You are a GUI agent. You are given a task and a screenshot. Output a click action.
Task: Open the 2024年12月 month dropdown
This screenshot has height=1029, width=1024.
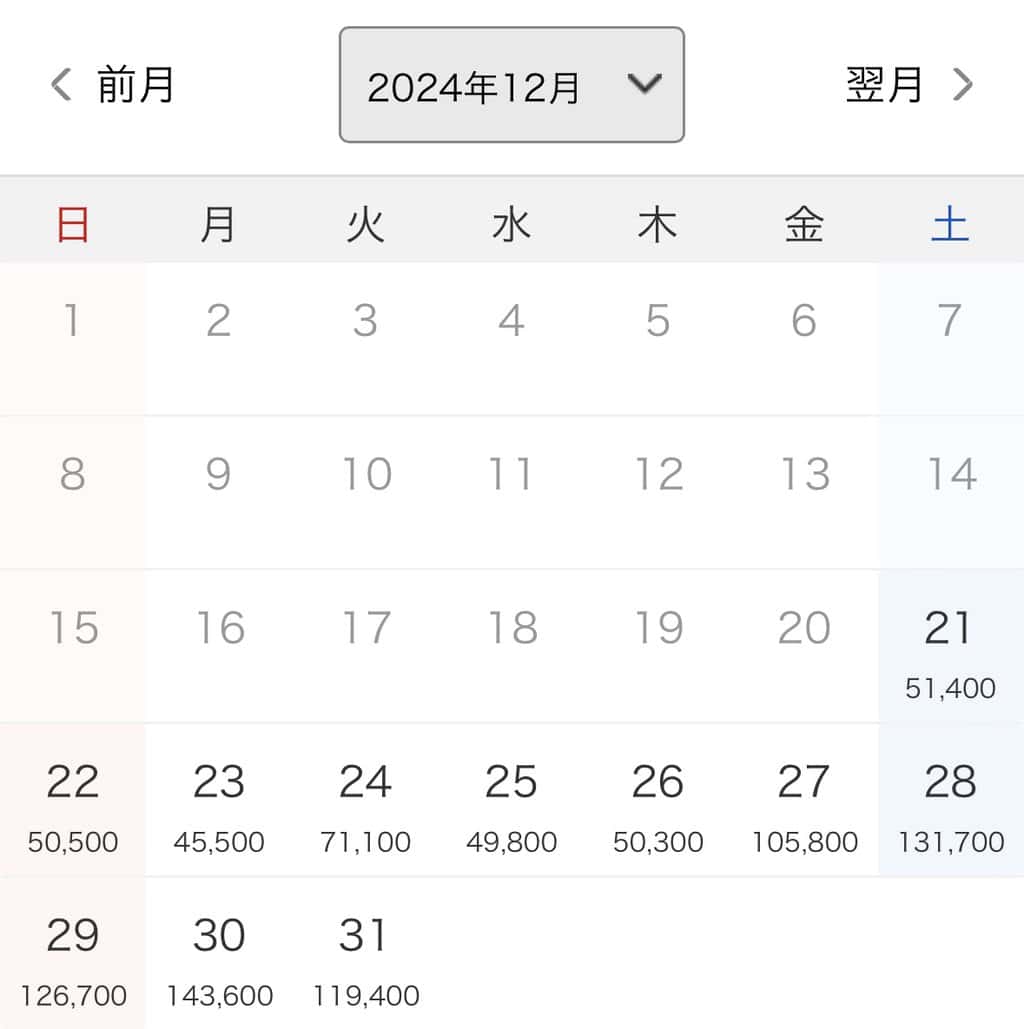coord(511,85)
